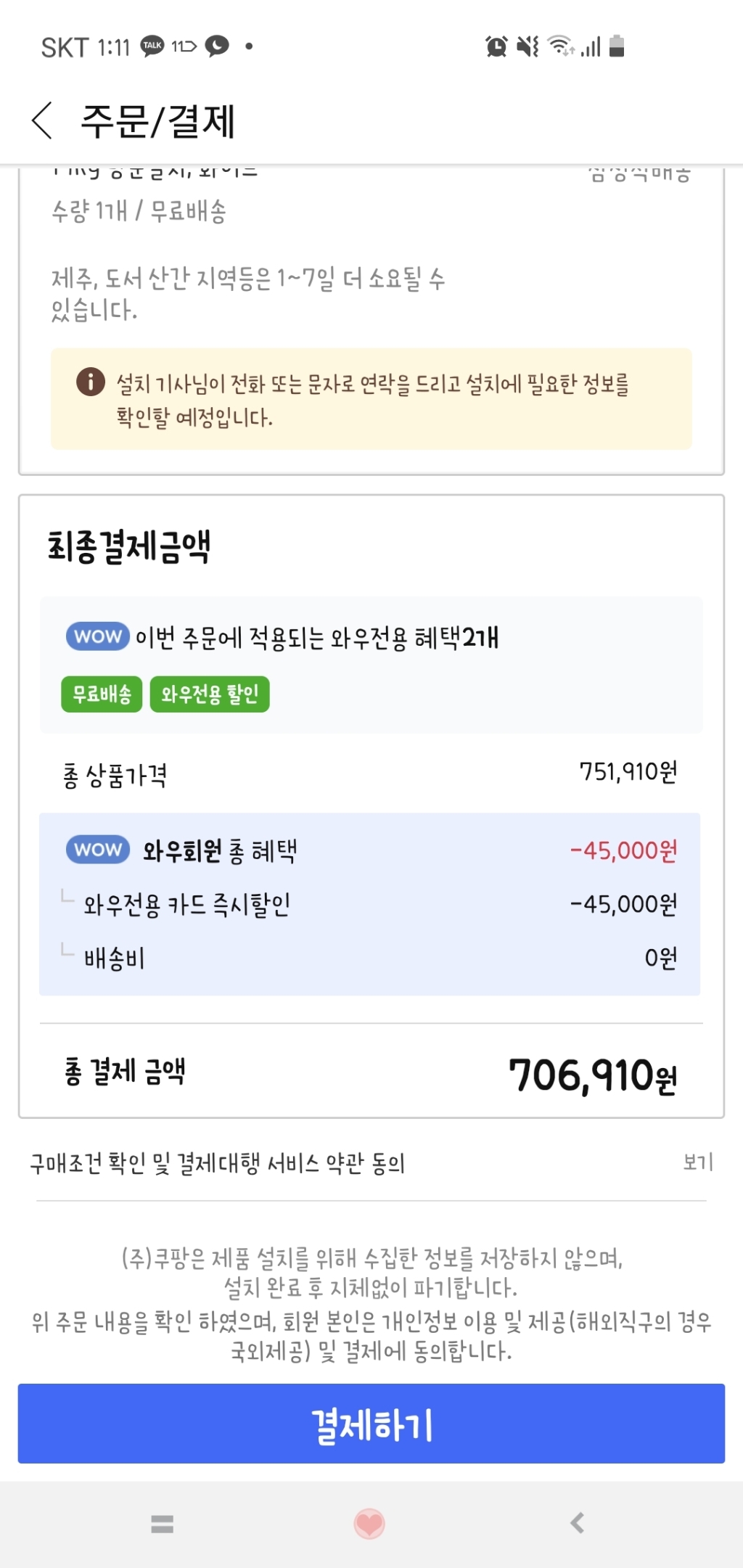Image resolution: width=743 pixels, height=1568 pixels.
Task: Go back from the 주문/결제 page
Action: pyautogui.click(x=42, y=120)
